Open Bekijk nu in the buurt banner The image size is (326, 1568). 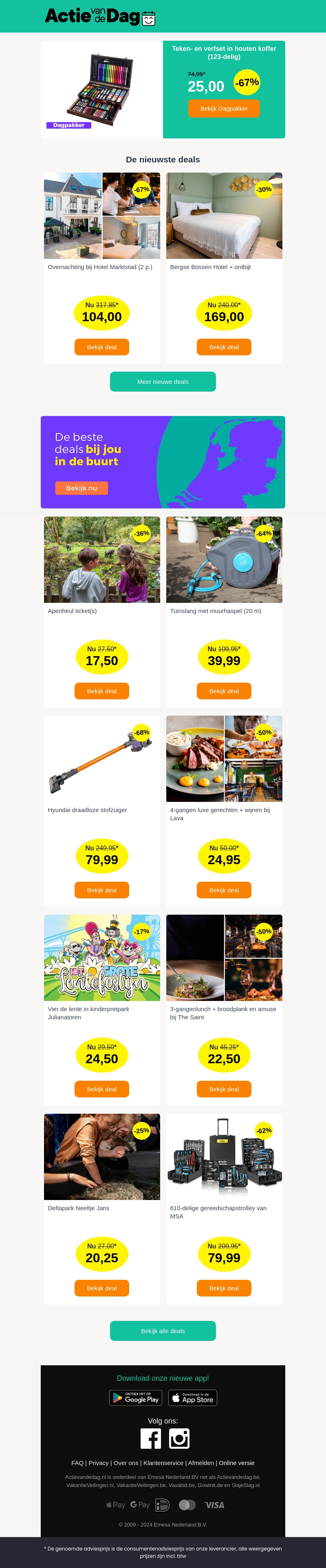pyautogui.click(x=81, y=488)
